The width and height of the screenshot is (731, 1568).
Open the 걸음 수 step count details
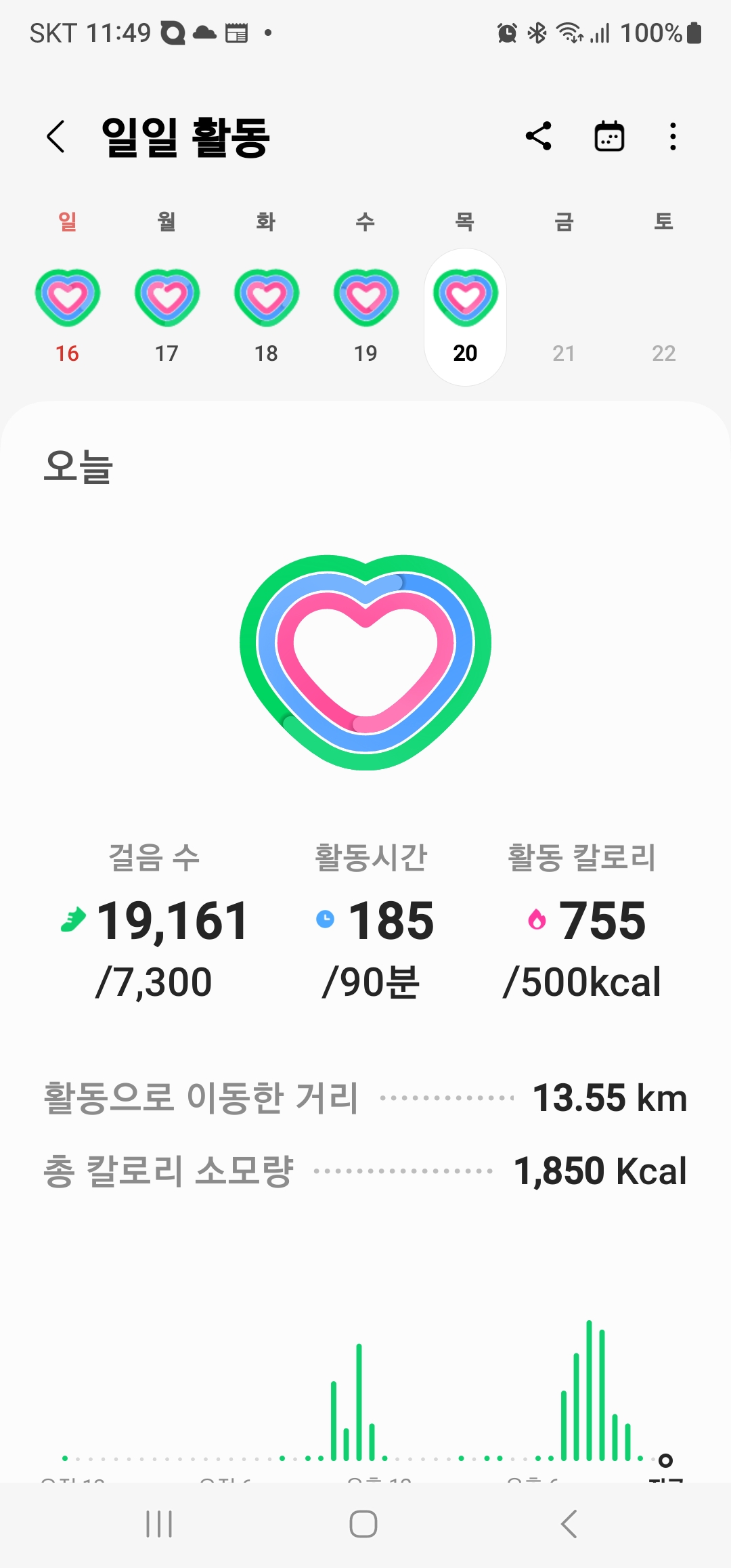pyautogui.click(x=154, y=921)
